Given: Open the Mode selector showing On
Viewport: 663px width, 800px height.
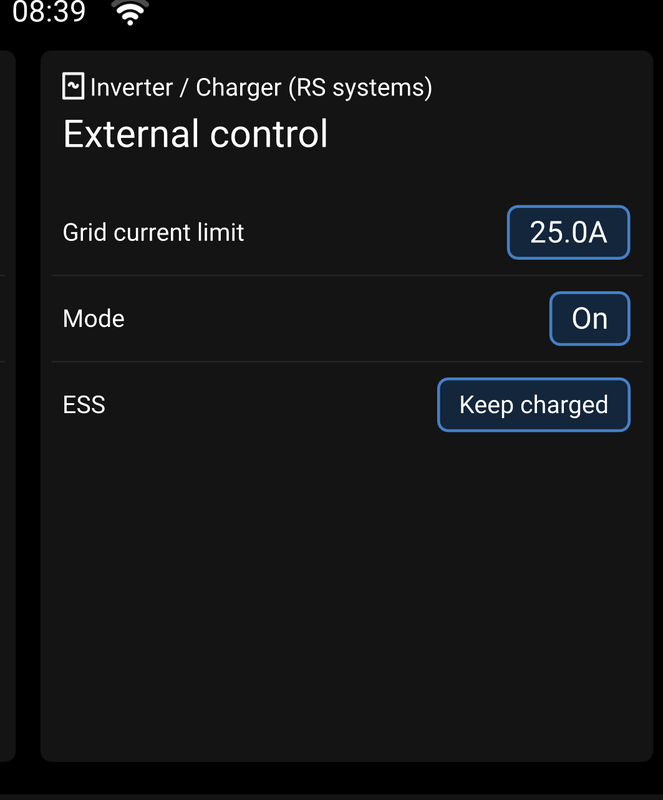Looking at the screenshot, I should (589, 319).
